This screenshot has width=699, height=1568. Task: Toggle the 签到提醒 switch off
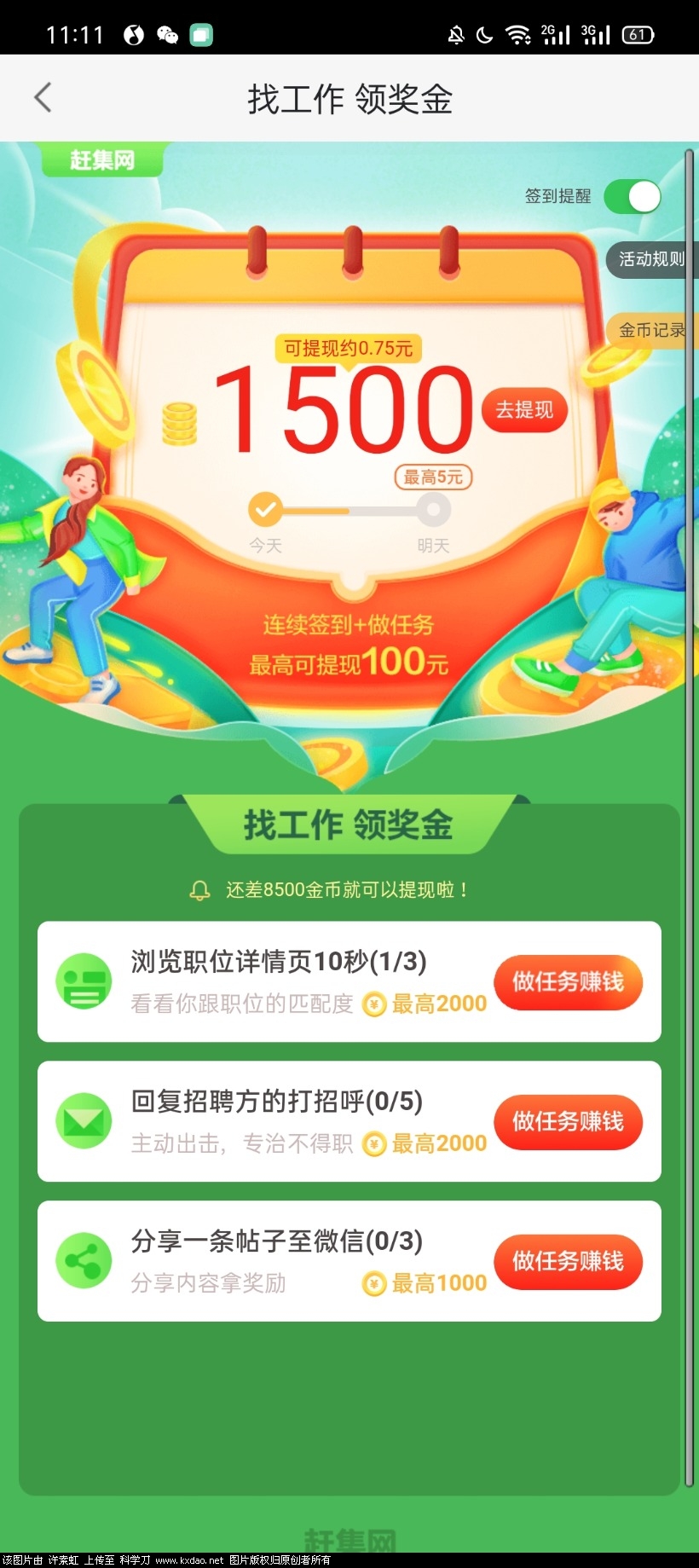633,197
